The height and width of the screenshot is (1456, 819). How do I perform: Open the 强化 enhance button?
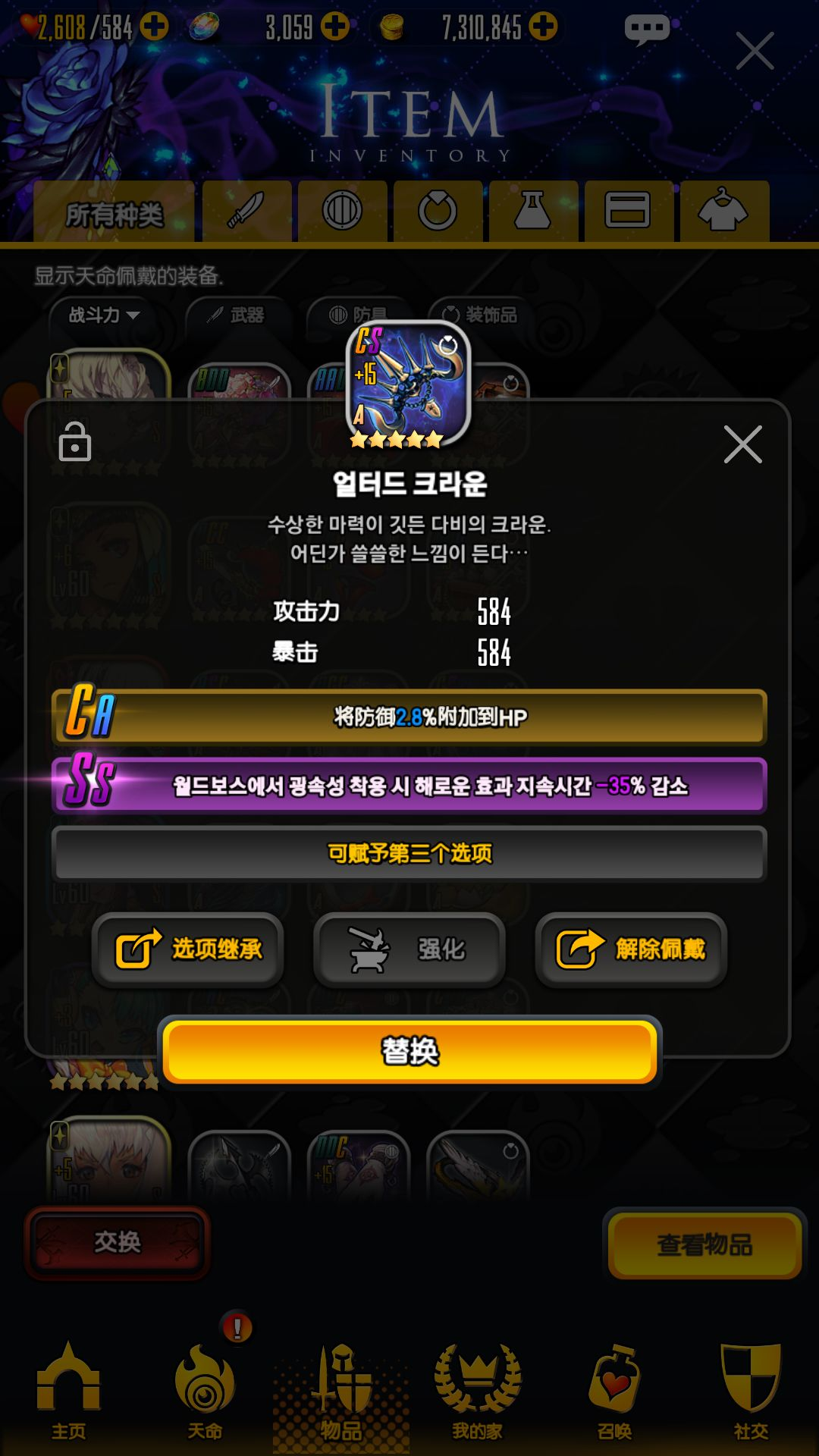click(409, 949)
